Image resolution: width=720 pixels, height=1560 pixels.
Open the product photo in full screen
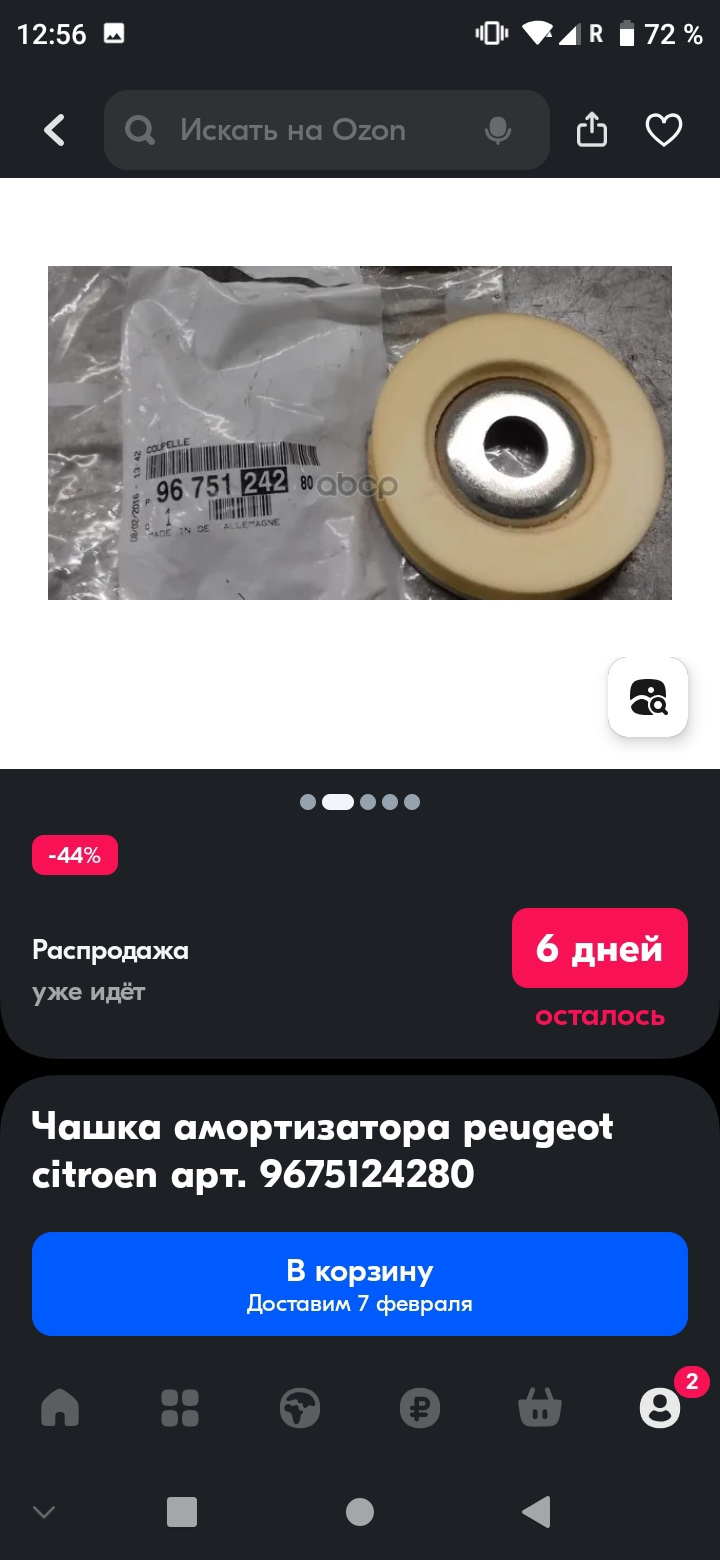click(x=360, y=433)
